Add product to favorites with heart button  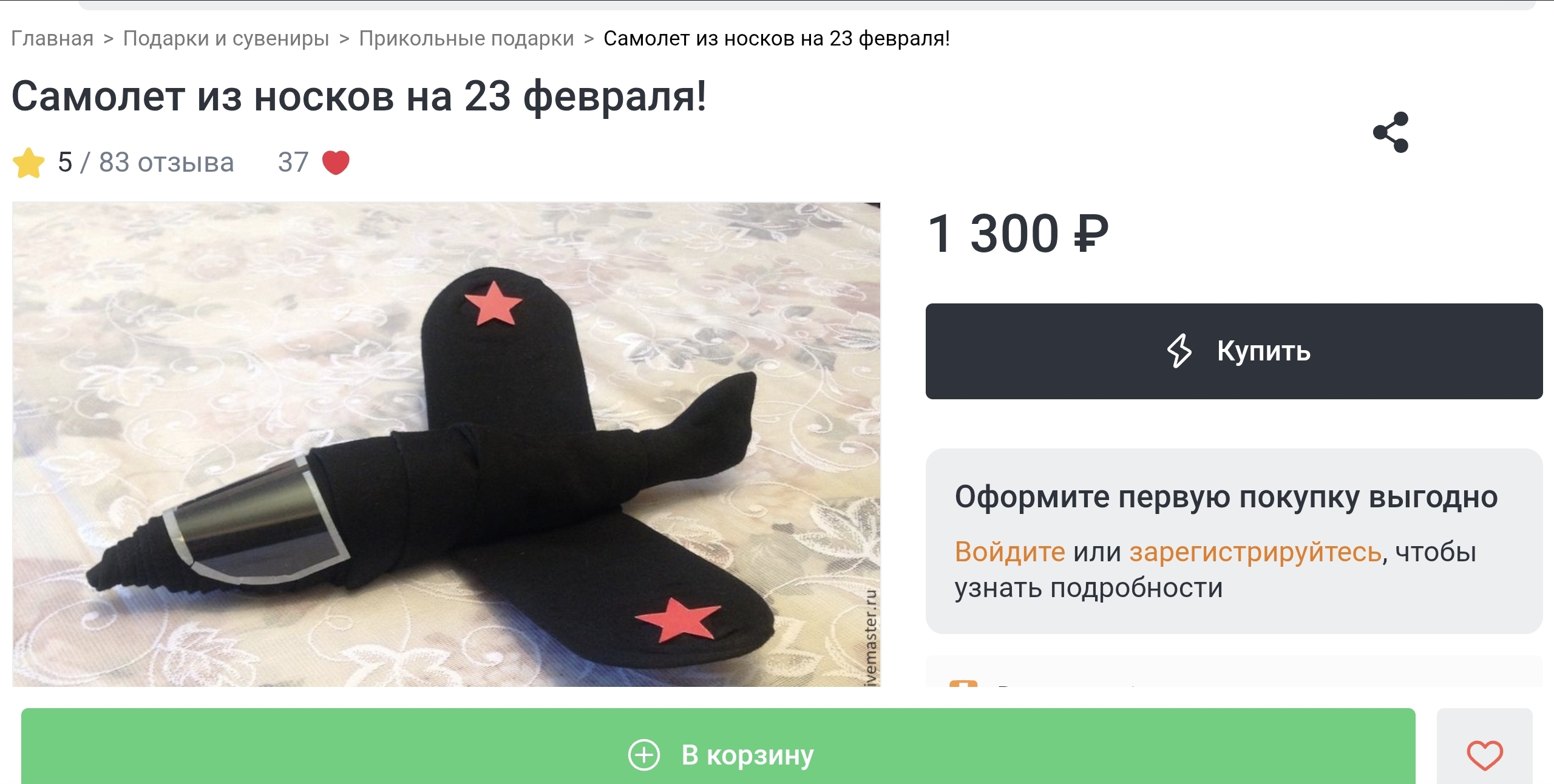pyautogui.click(x=1484, y=754)
